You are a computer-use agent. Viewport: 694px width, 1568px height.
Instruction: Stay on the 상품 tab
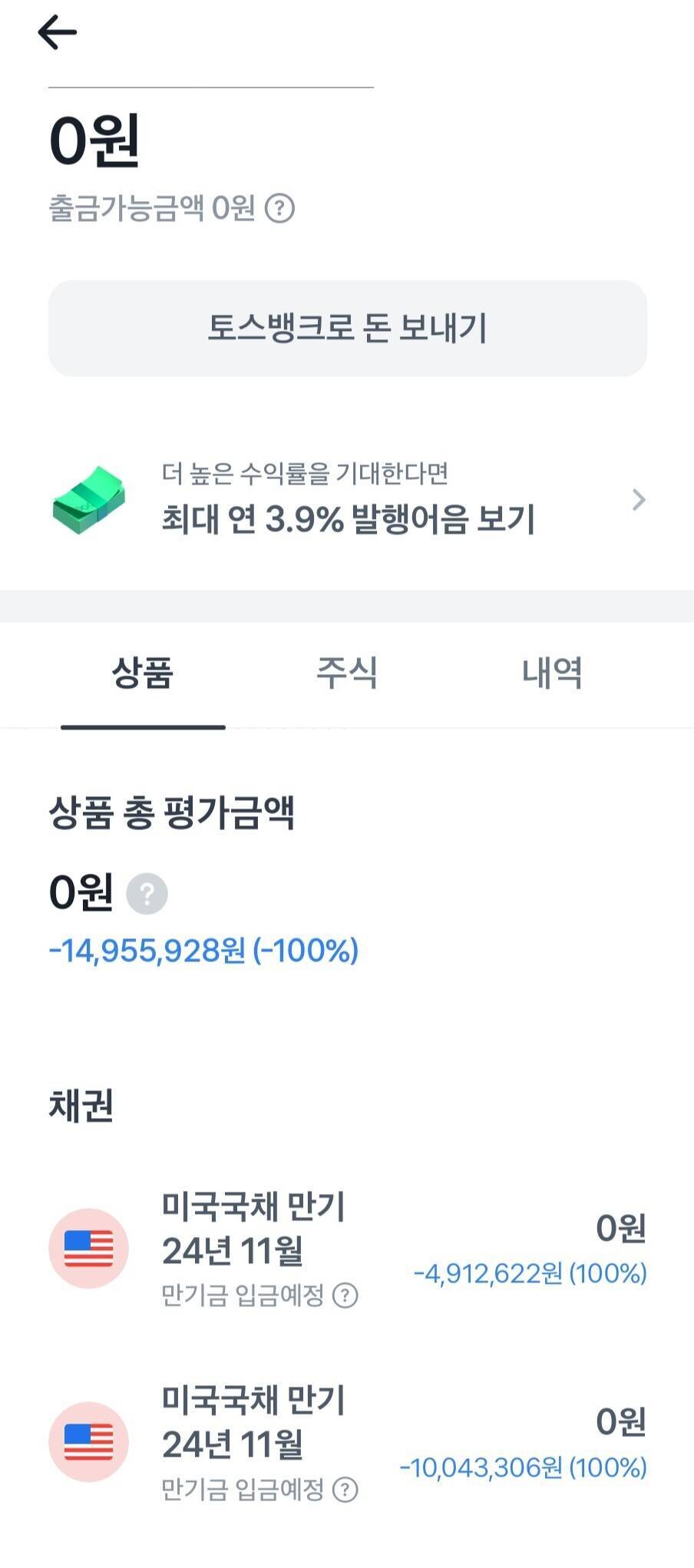pos(144,673)
